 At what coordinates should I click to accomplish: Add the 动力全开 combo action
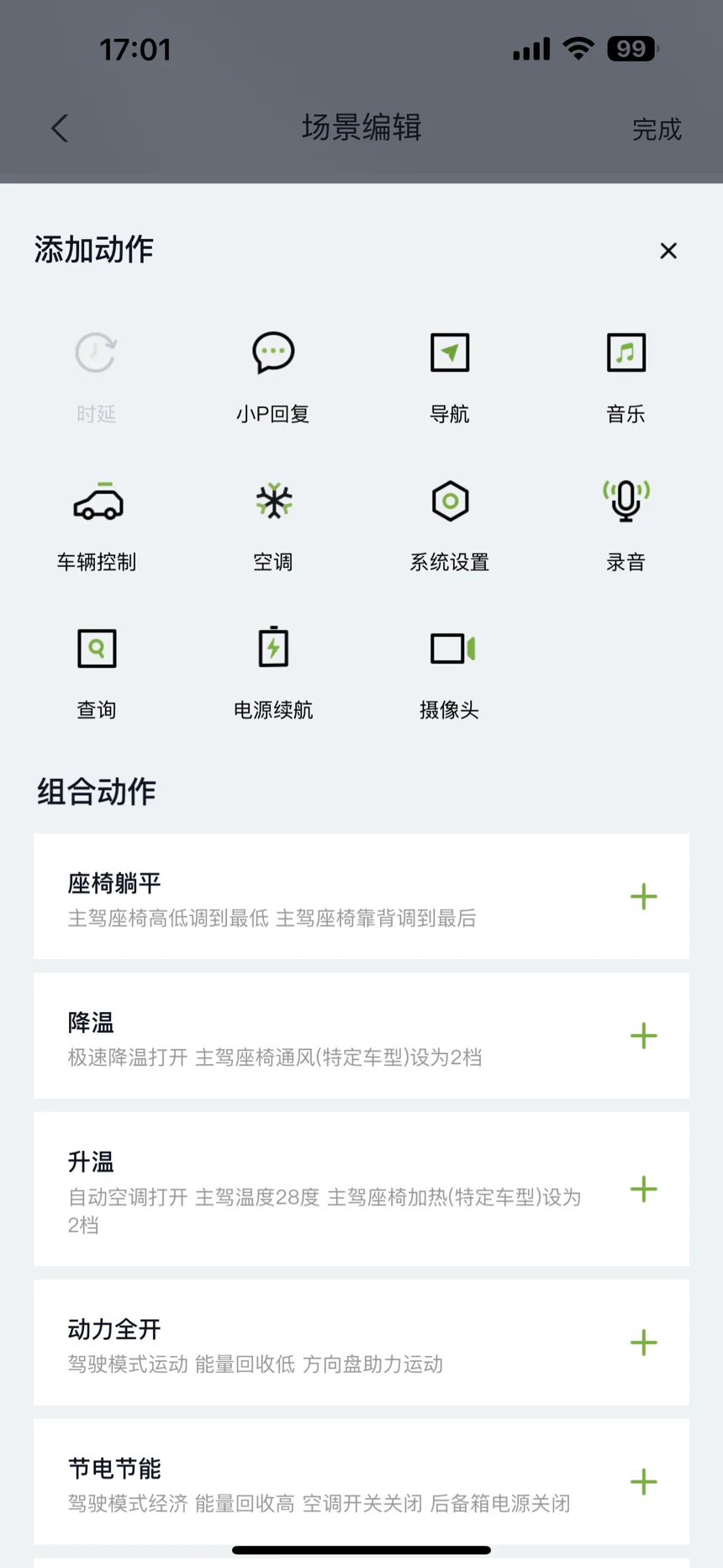[x=644, y=1343]
